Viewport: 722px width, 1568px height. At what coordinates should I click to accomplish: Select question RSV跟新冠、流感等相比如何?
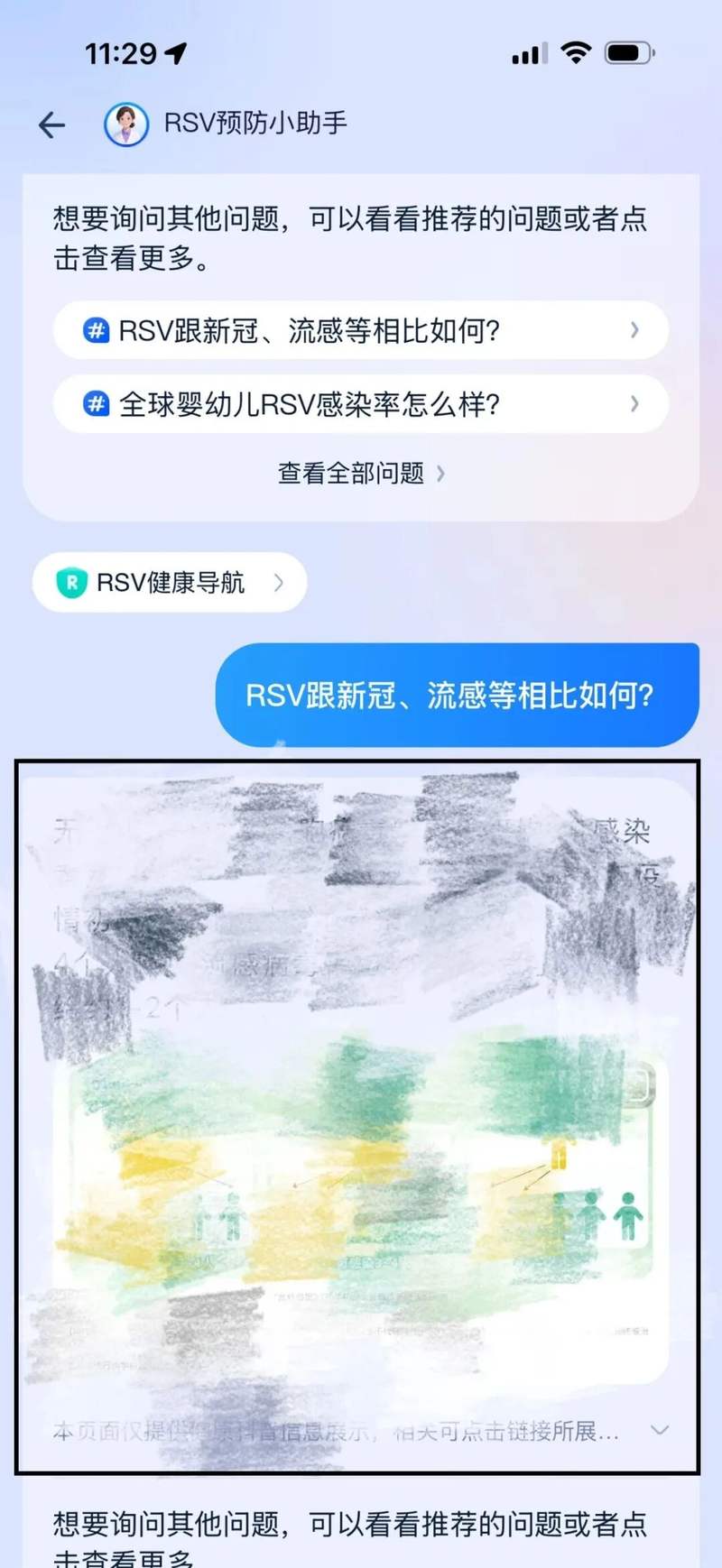tap(361, 330)
